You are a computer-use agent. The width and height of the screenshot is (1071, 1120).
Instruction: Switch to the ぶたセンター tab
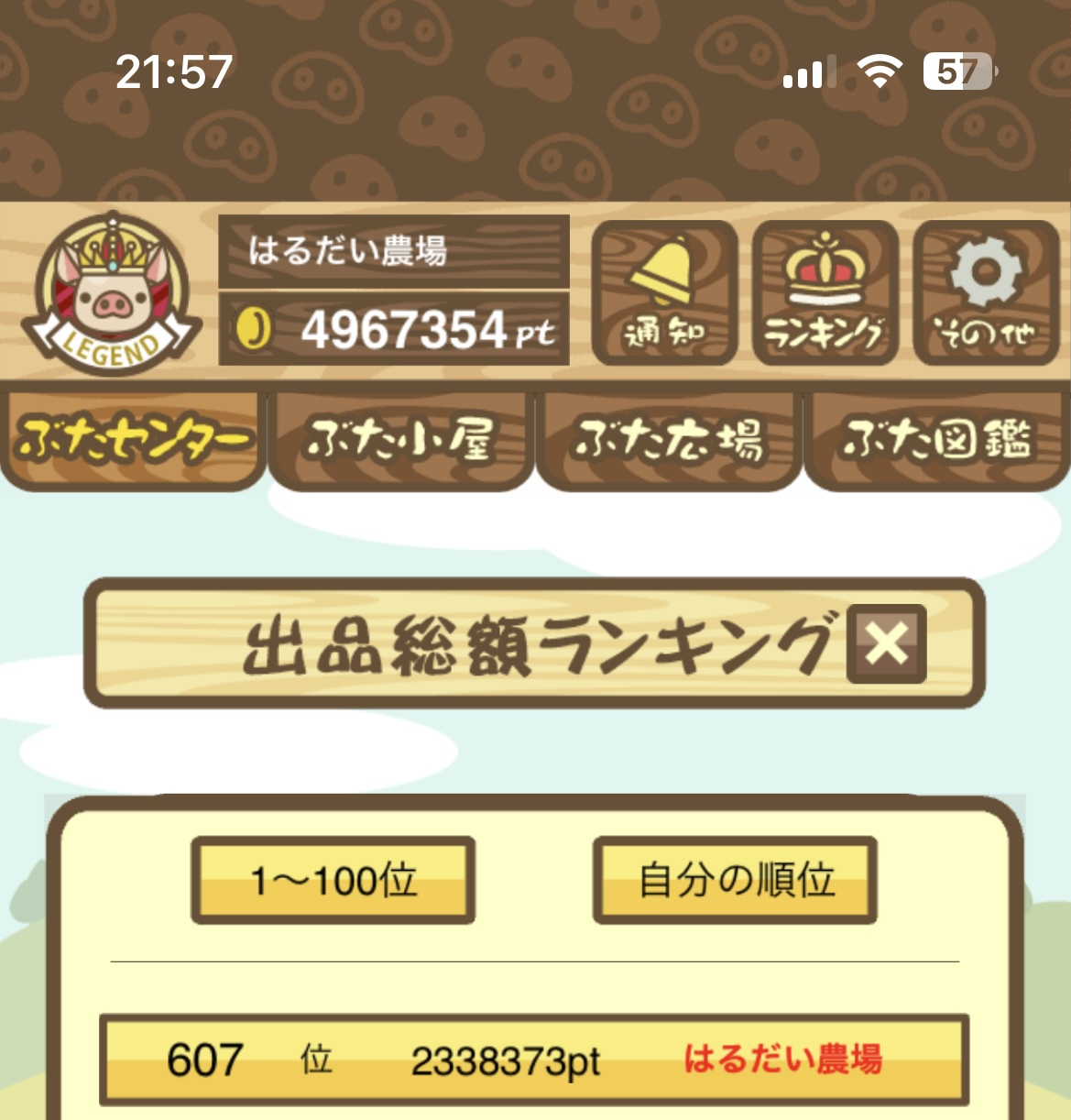point(133,440)
